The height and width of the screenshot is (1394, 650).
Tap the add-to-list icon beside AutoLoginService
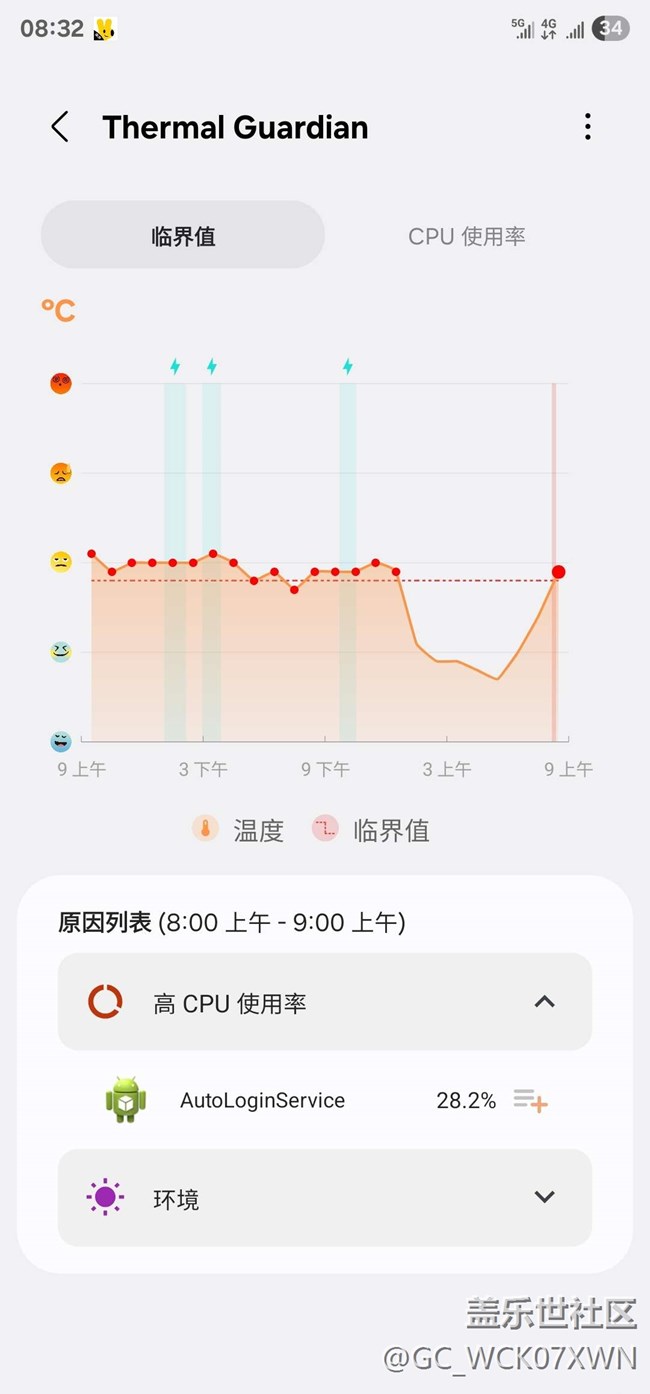click(x=530, y=1100)
